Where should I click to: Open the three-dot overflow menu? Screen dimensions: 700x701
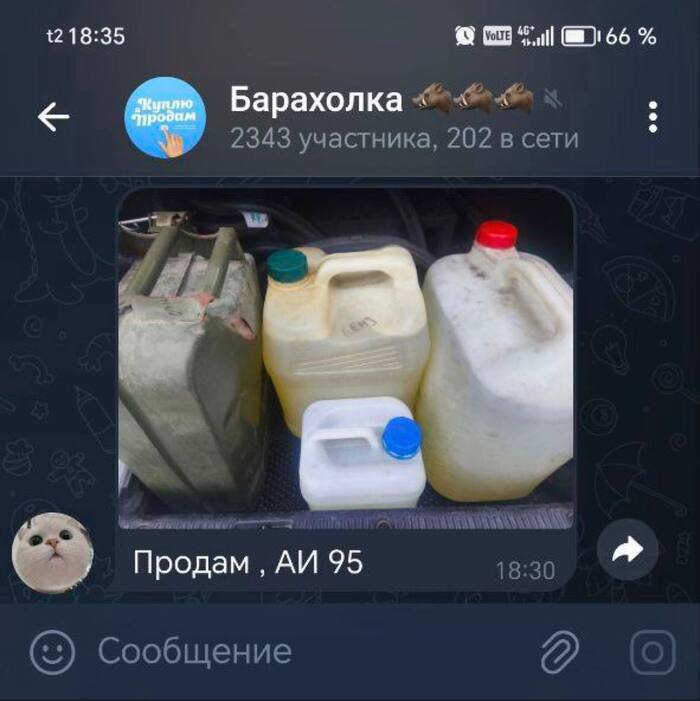point(652,118)
